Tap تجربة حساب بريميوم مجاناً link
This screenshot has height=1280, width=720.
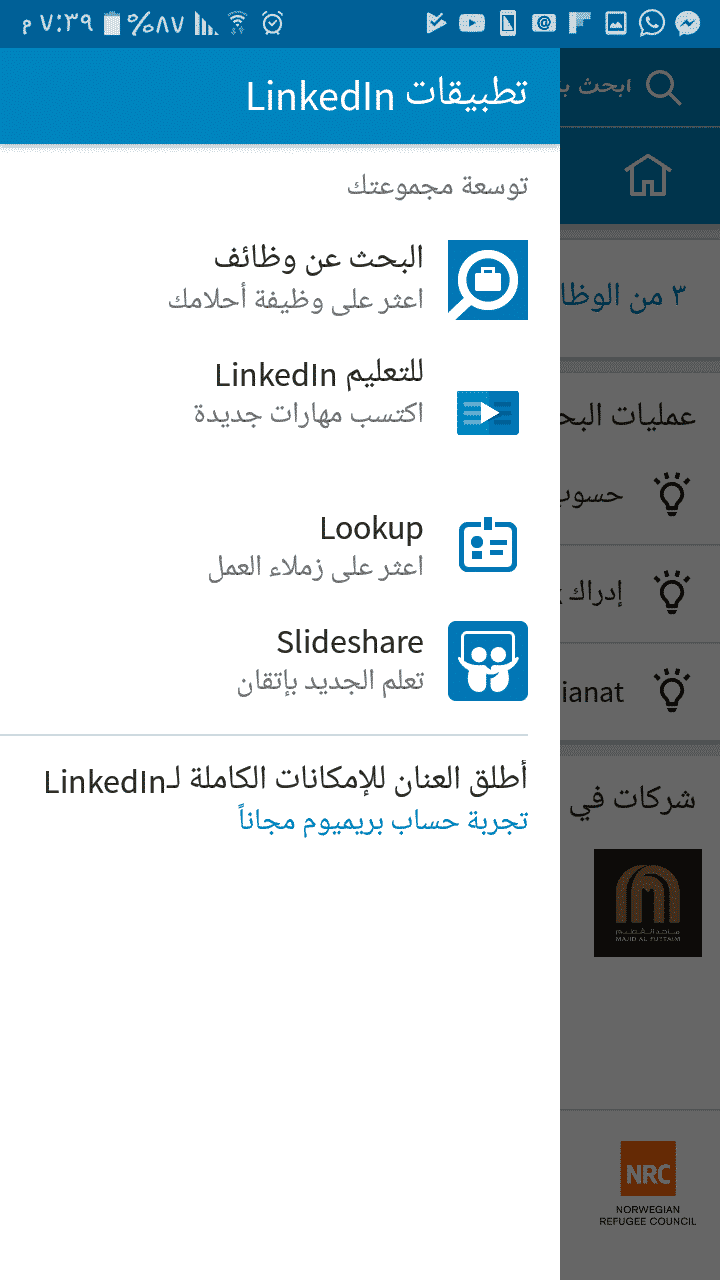[x=383, y=820]
